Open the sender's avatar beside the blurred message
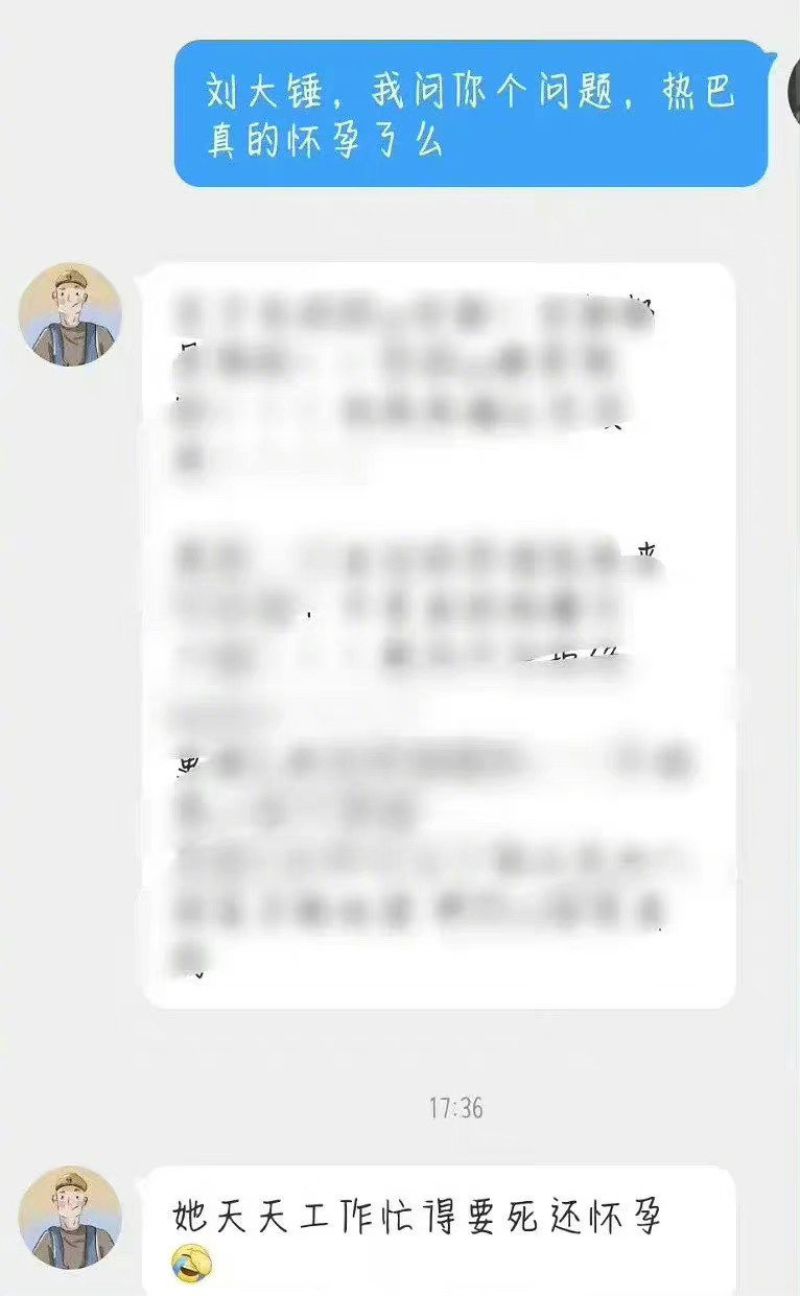 click(x=71, y=314)
